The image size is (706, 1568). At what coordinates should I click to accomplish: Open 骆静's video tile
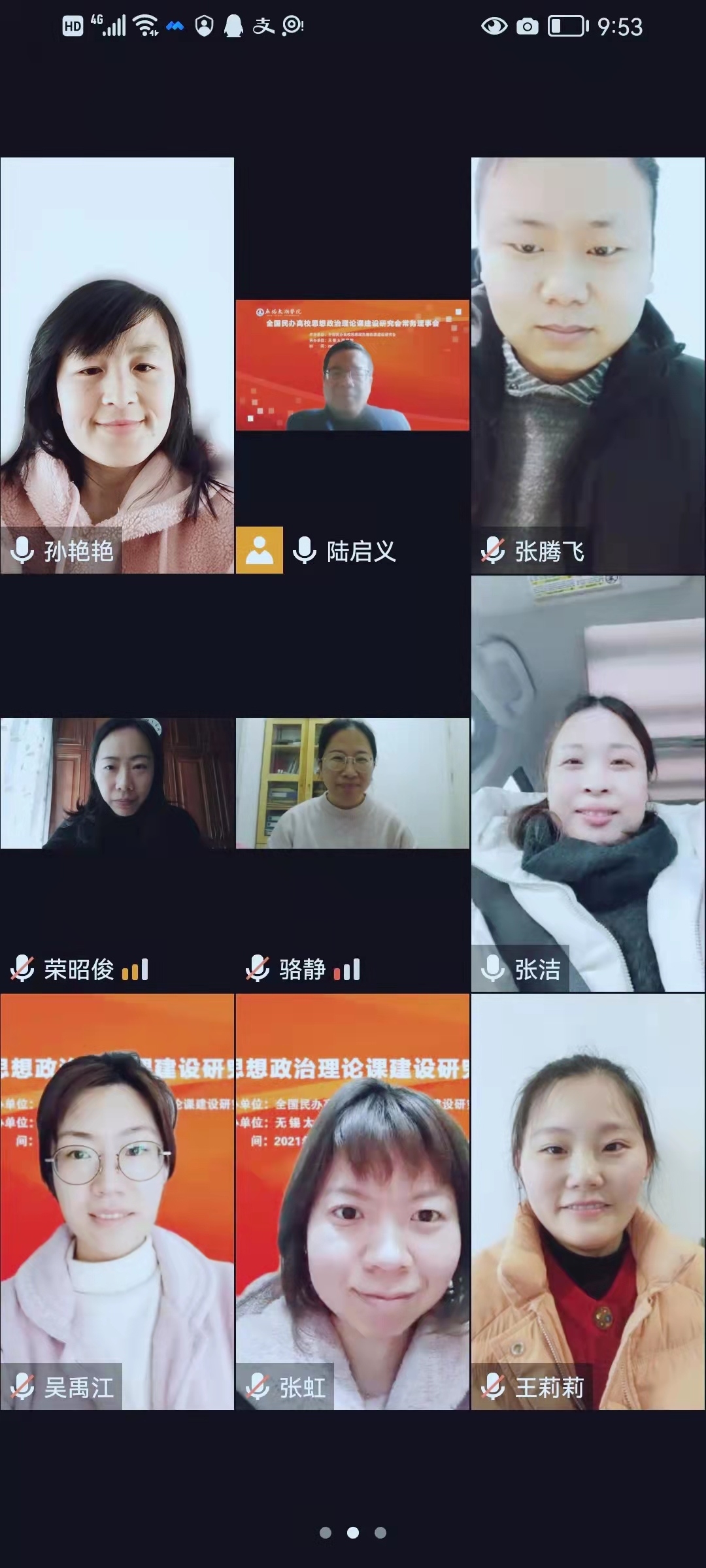[352, 783]
